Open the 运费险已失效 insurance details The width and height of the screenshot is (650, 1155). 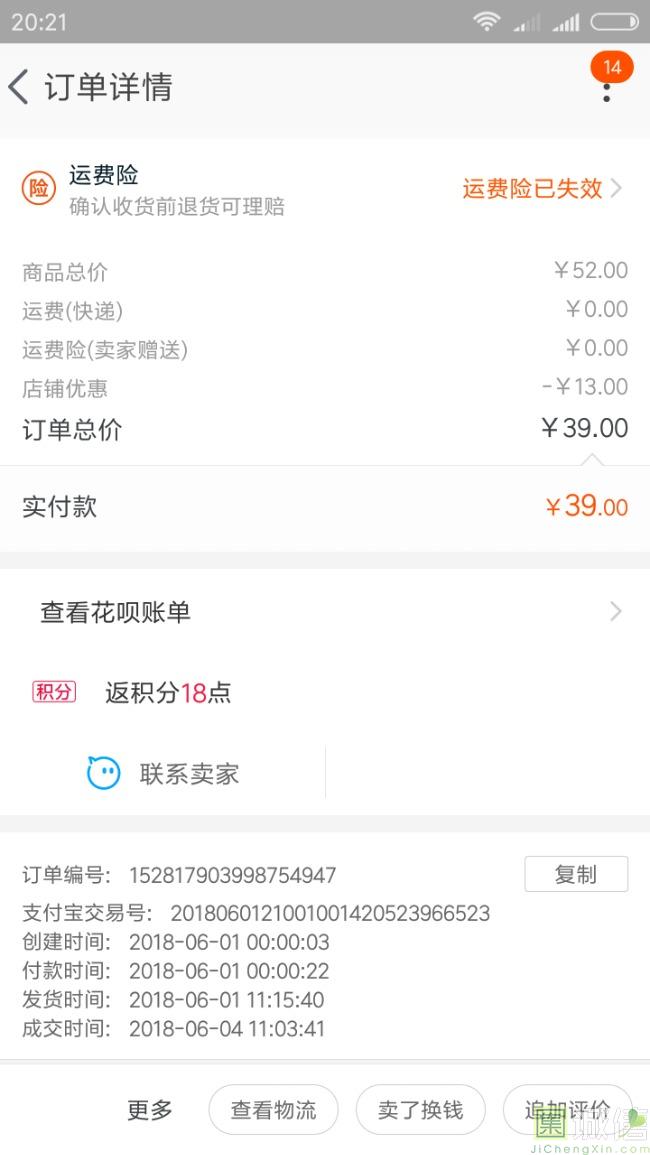point(542,189)
